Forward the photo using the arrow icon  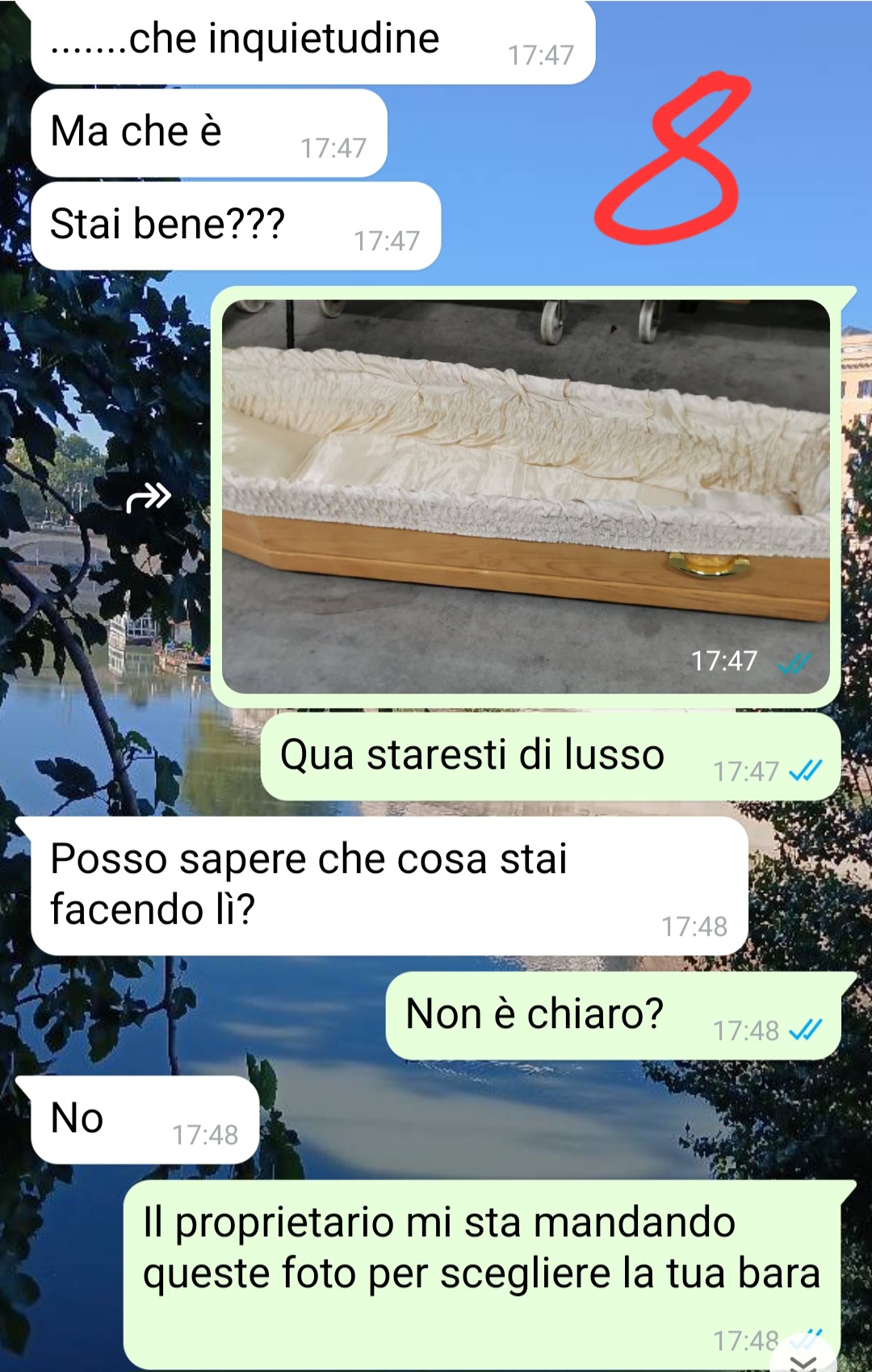pyautogui.click(x=149, y=497)
